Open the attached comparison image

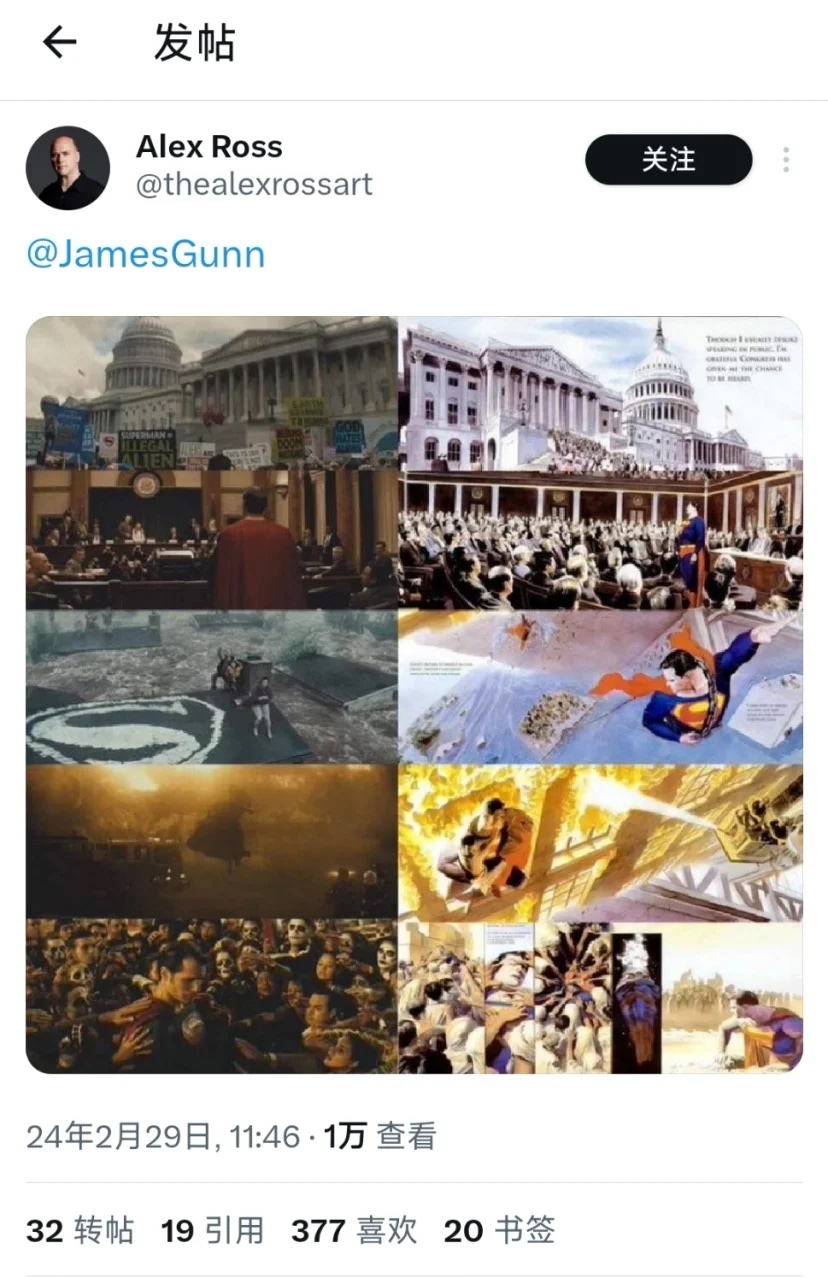414,694
